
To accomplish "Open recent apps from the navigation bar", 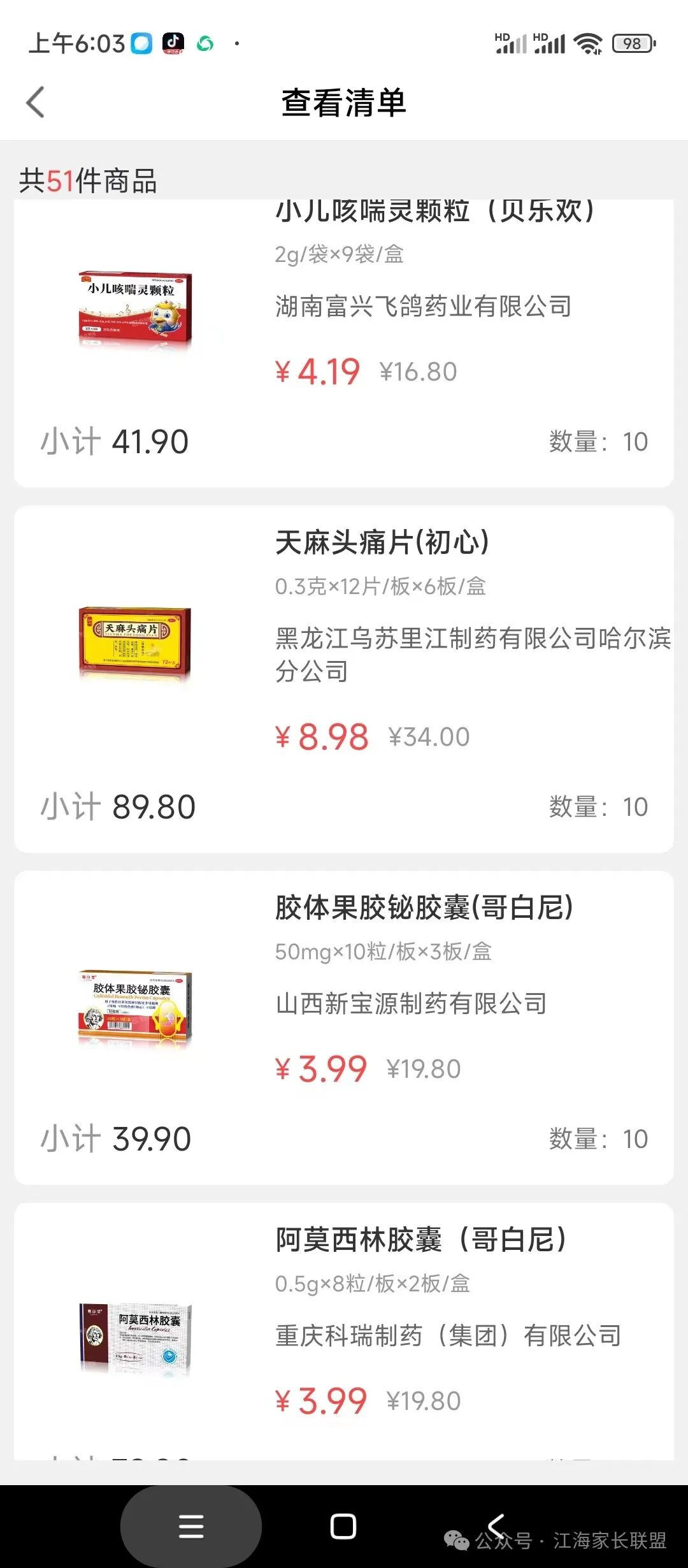I will click(191, 1527).
